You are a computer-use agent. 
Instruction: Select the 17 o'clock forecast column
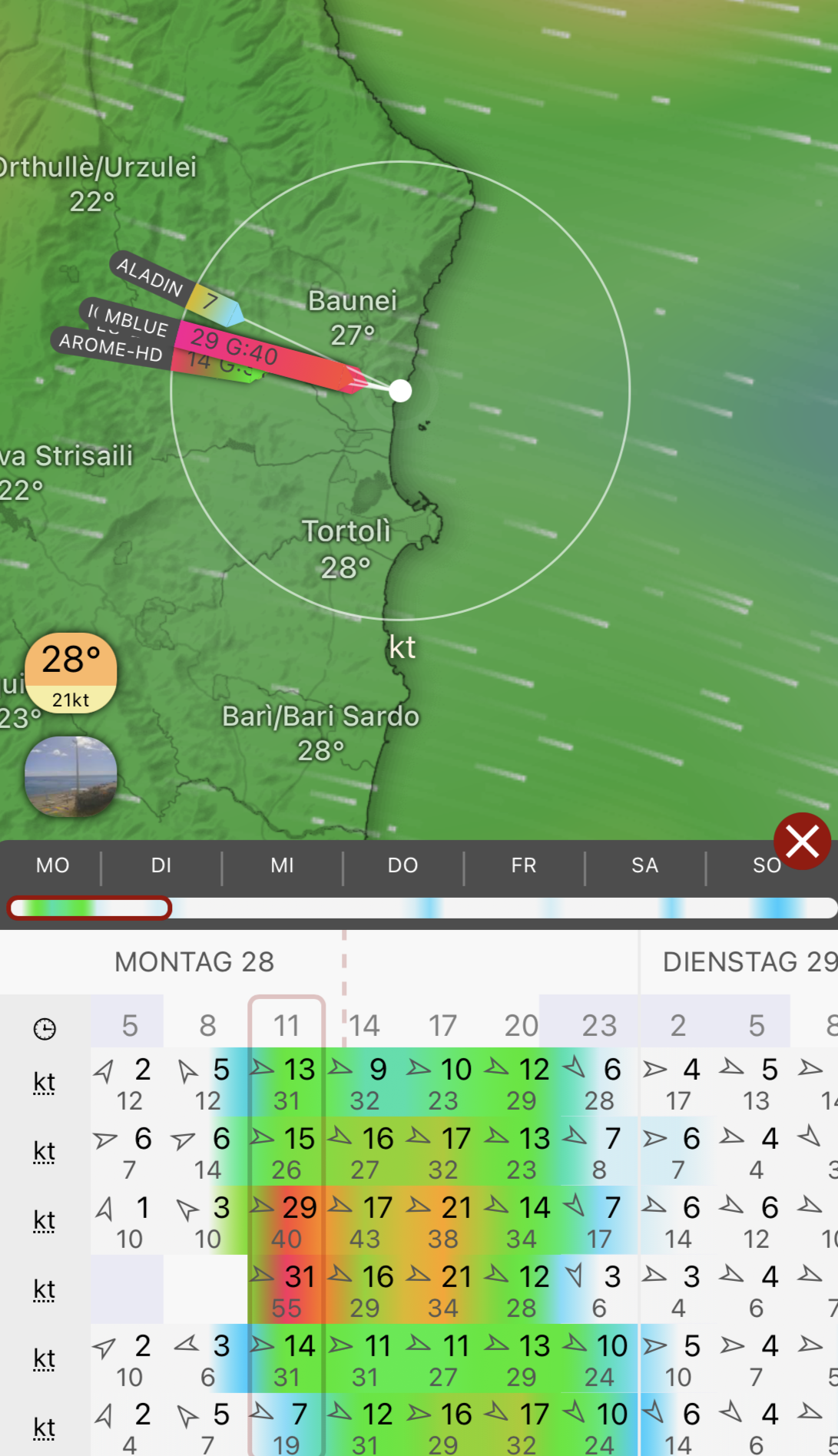pyautogui.click(x=442, y=1025)
